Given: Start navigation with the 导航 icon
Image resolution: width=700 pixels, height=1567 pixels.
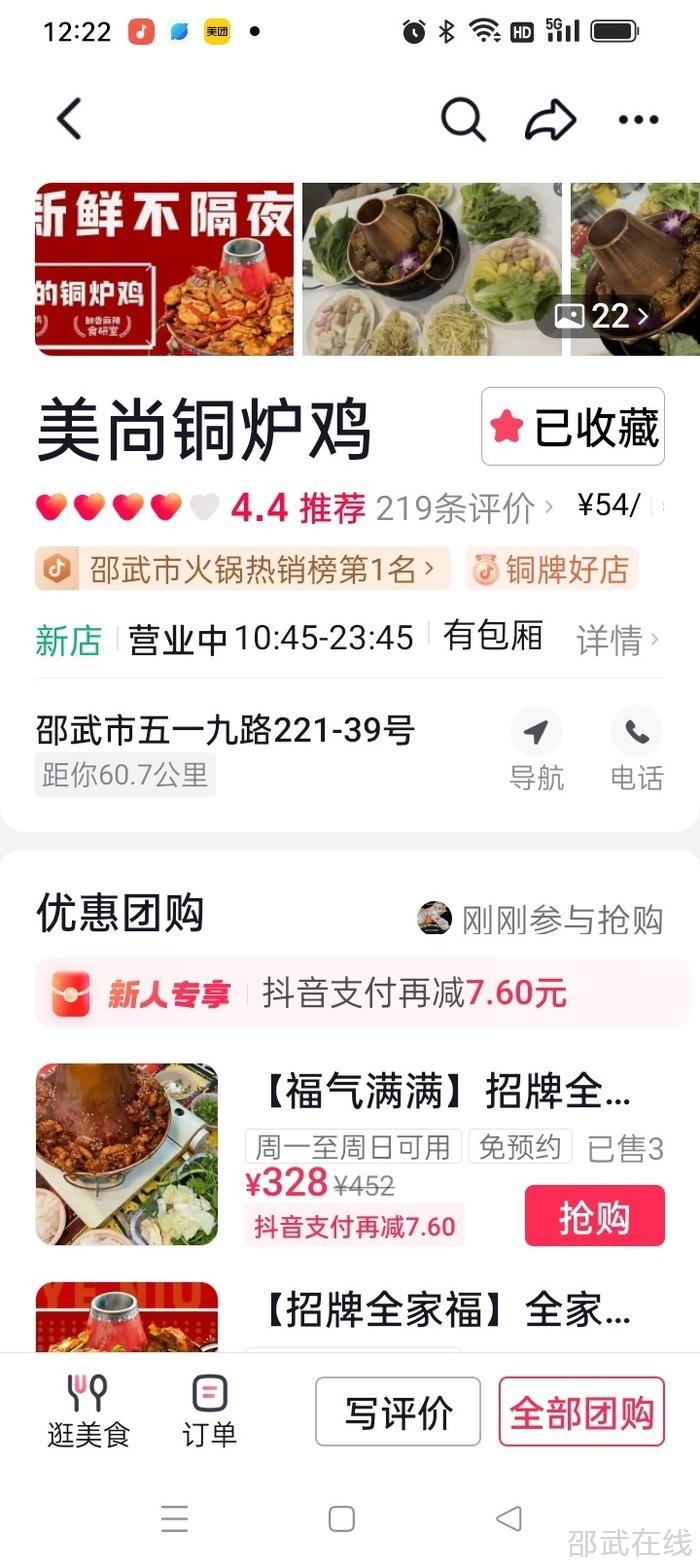Looking at the screenshot, I should (536, 749).
